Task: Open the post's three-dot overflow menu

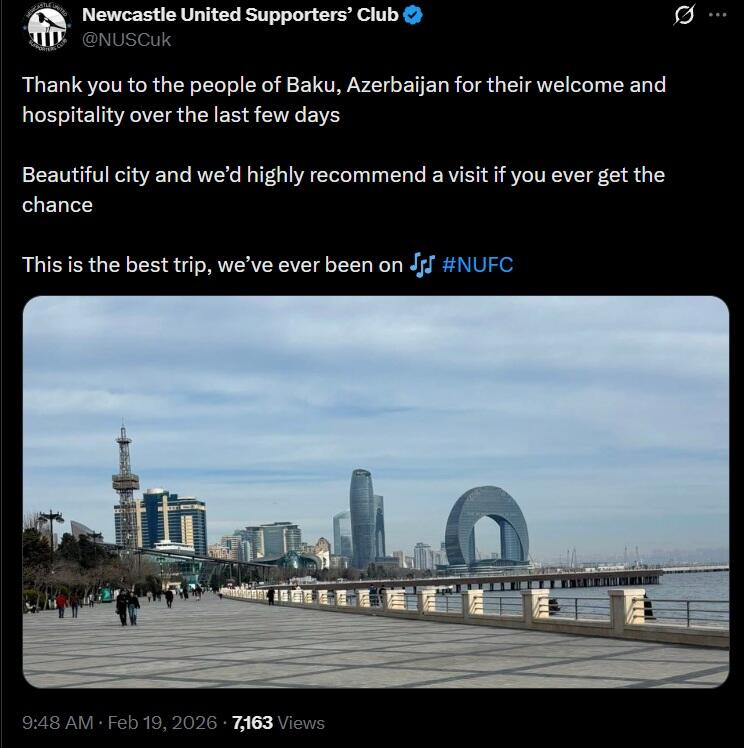Action: tap(717, 16)
